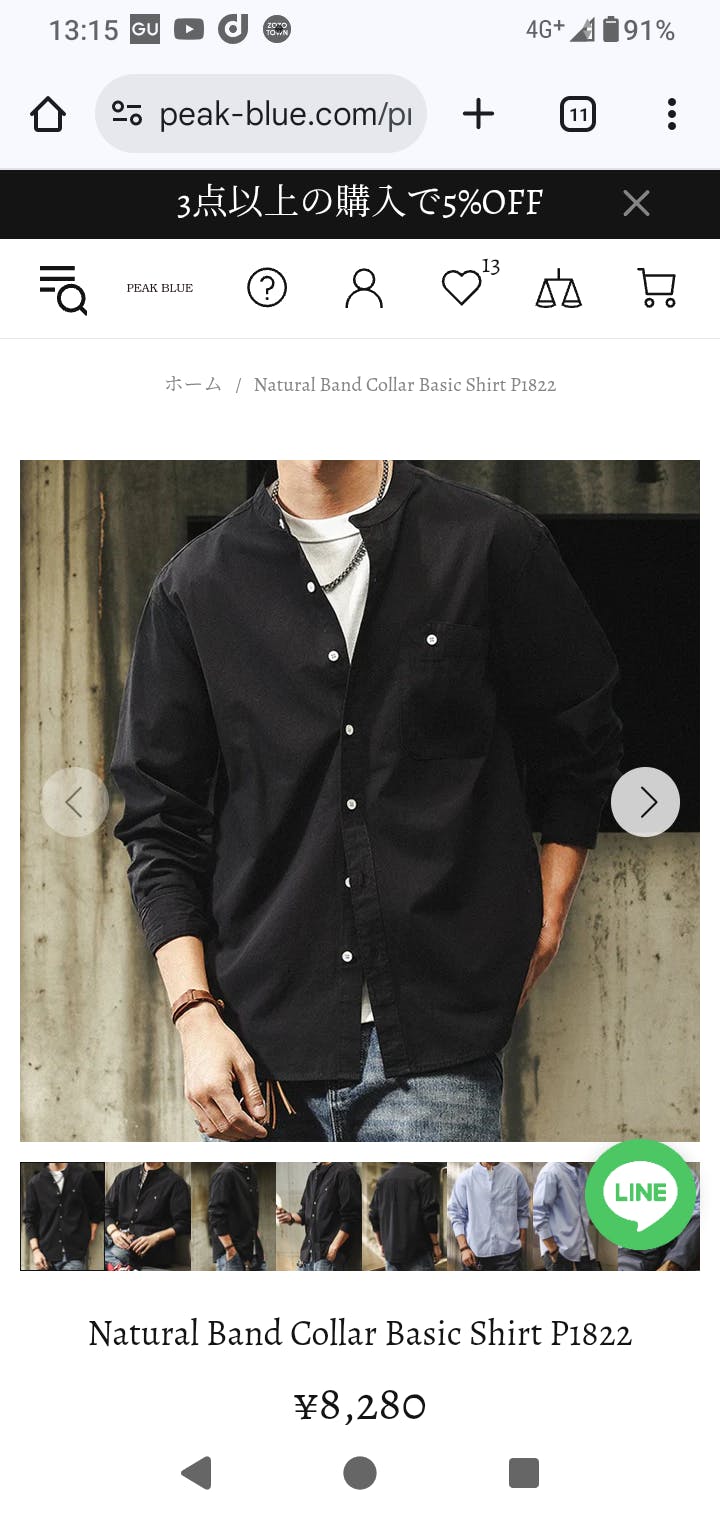Go to the browser home page
Screen dimensions: 720x1520
(x=48, y=114)
